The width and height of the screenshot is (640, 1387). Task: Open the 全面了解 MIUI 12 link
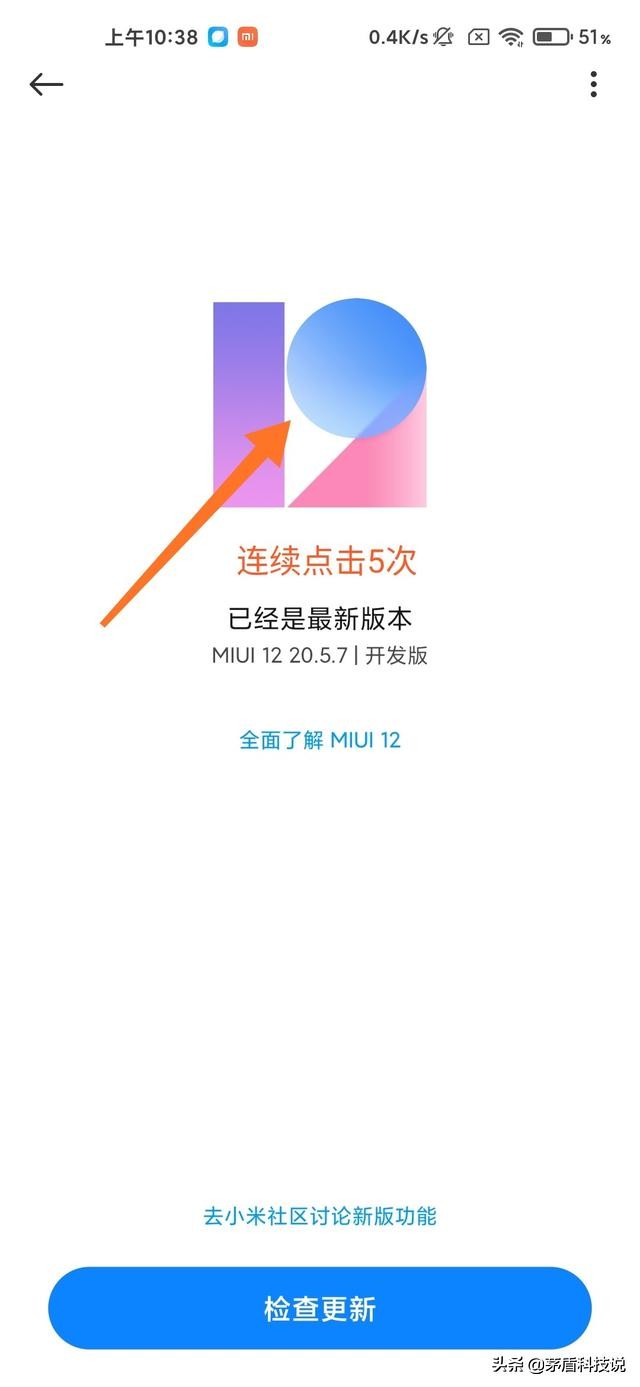320,740
